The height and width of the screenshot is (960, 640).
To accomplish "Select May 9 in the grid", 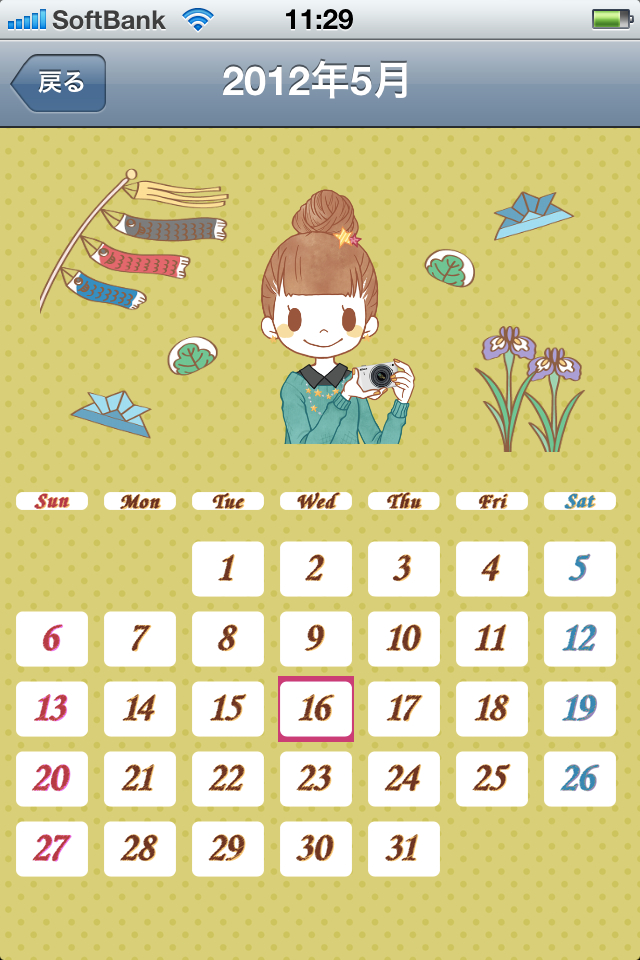I will pyautogui.click(x=316, y=639).
